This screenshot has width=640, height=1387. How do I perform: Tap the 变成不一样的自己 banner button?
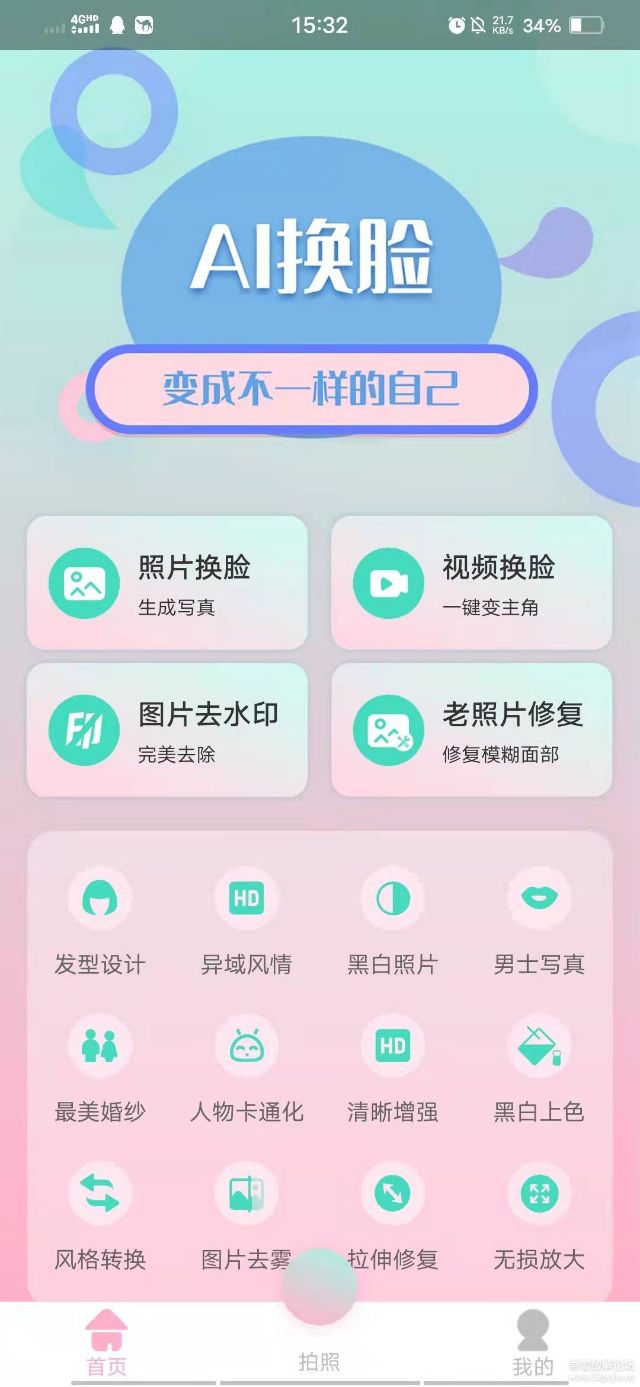tap(311, 390)
